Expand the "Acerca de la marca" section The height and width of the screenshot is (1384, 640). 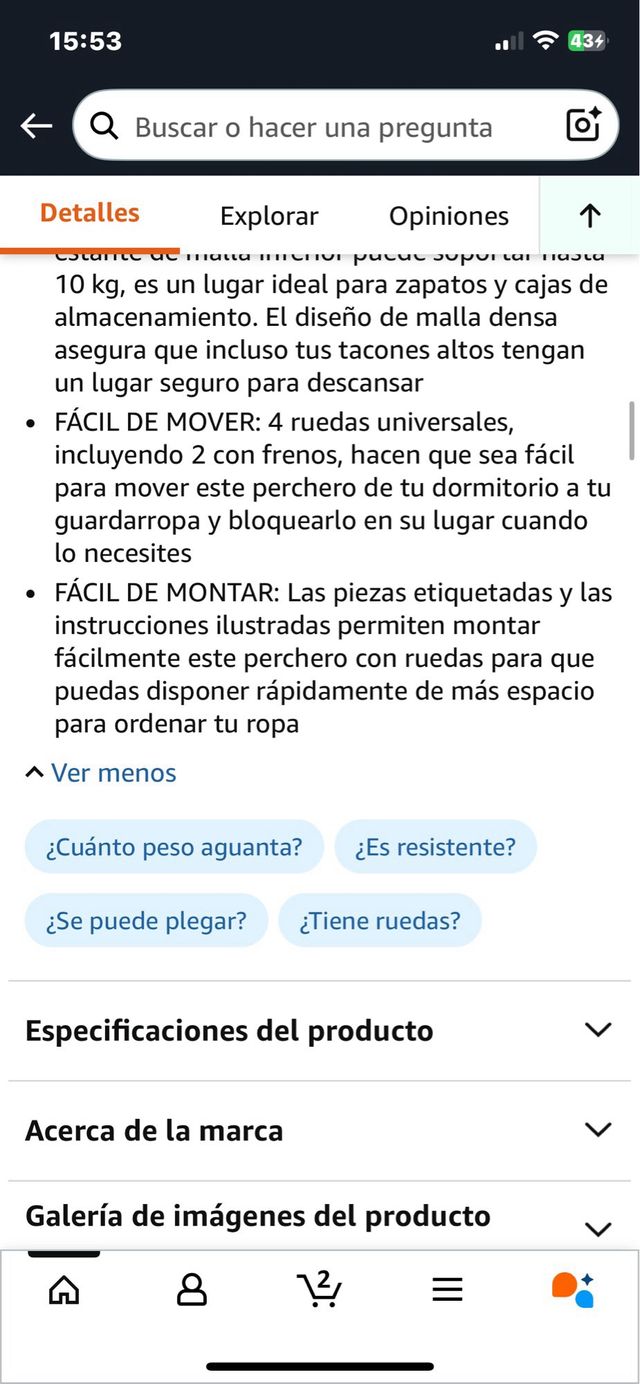320,1131
